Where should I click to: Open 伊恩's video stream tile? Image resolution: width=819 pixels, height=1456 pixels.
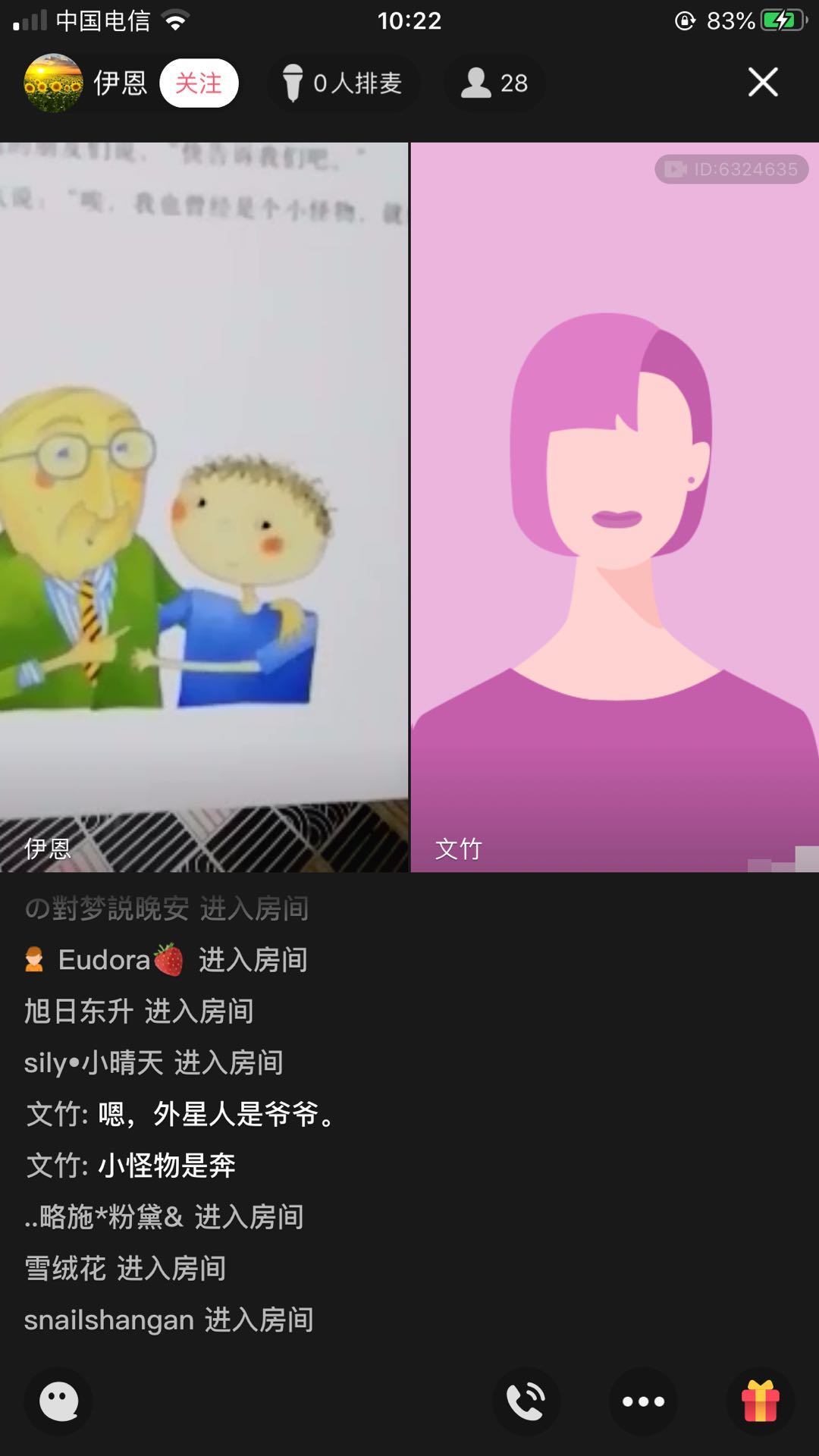point(203,507)
